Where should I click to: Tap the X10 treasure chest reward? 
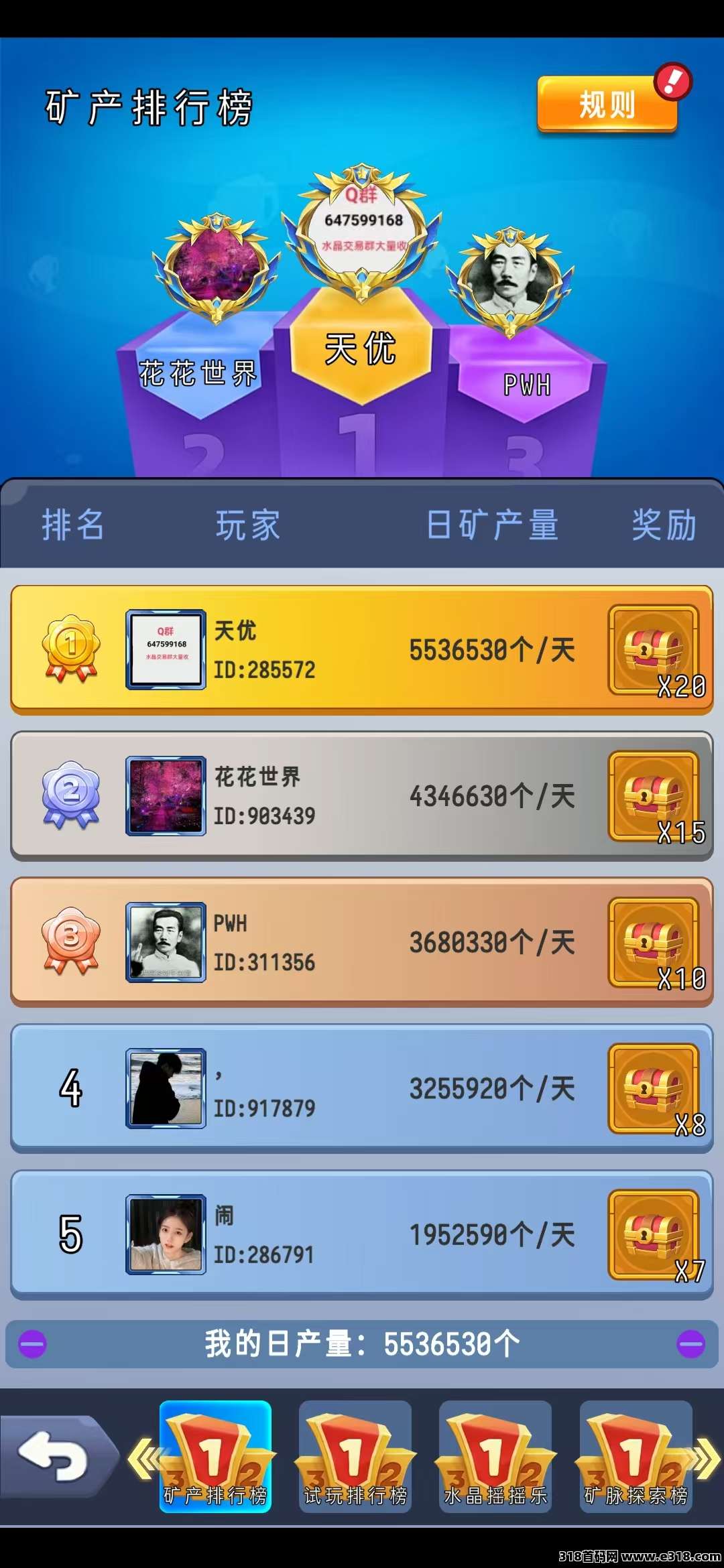[x=654, y=941]
